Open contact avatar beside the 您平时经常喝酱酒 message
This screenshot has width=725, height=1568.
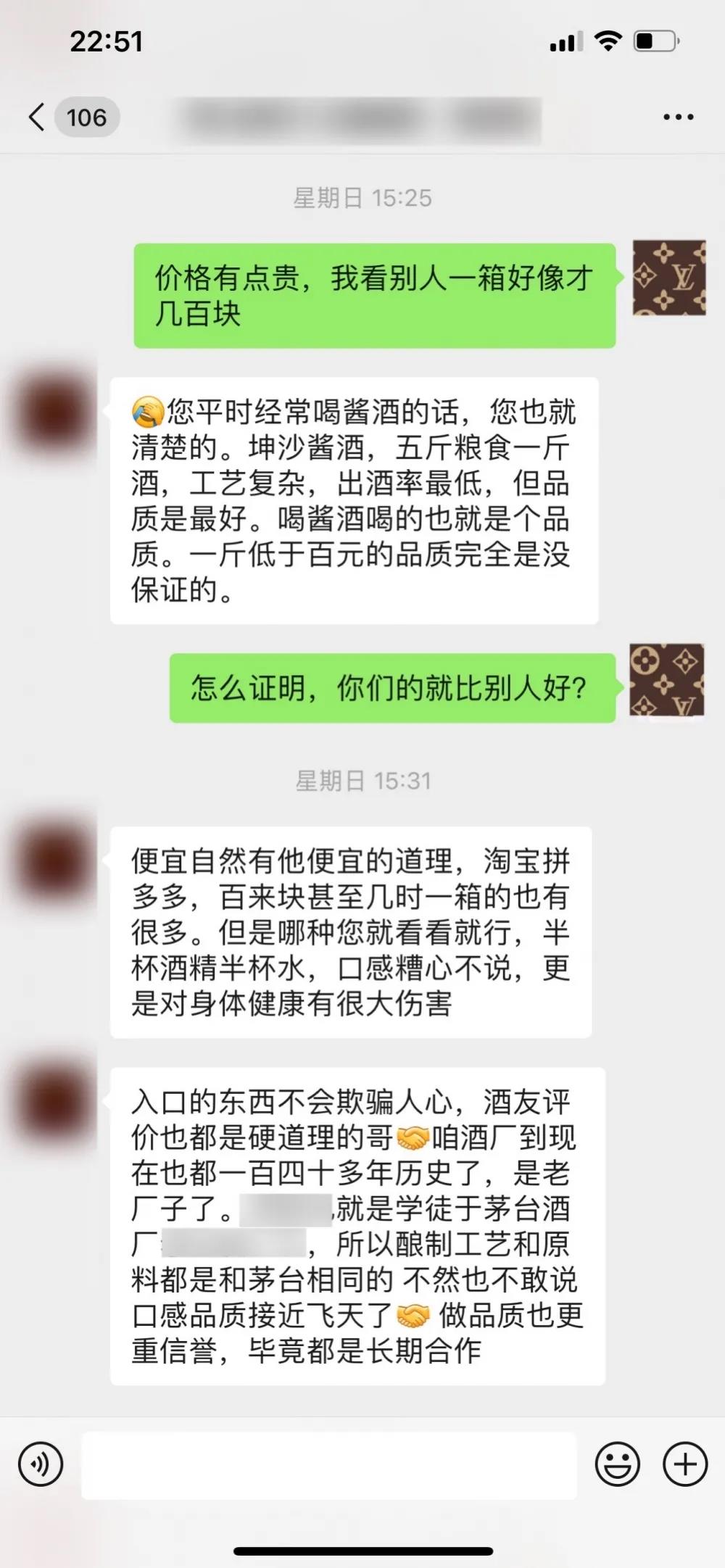[x=55, y=410]
